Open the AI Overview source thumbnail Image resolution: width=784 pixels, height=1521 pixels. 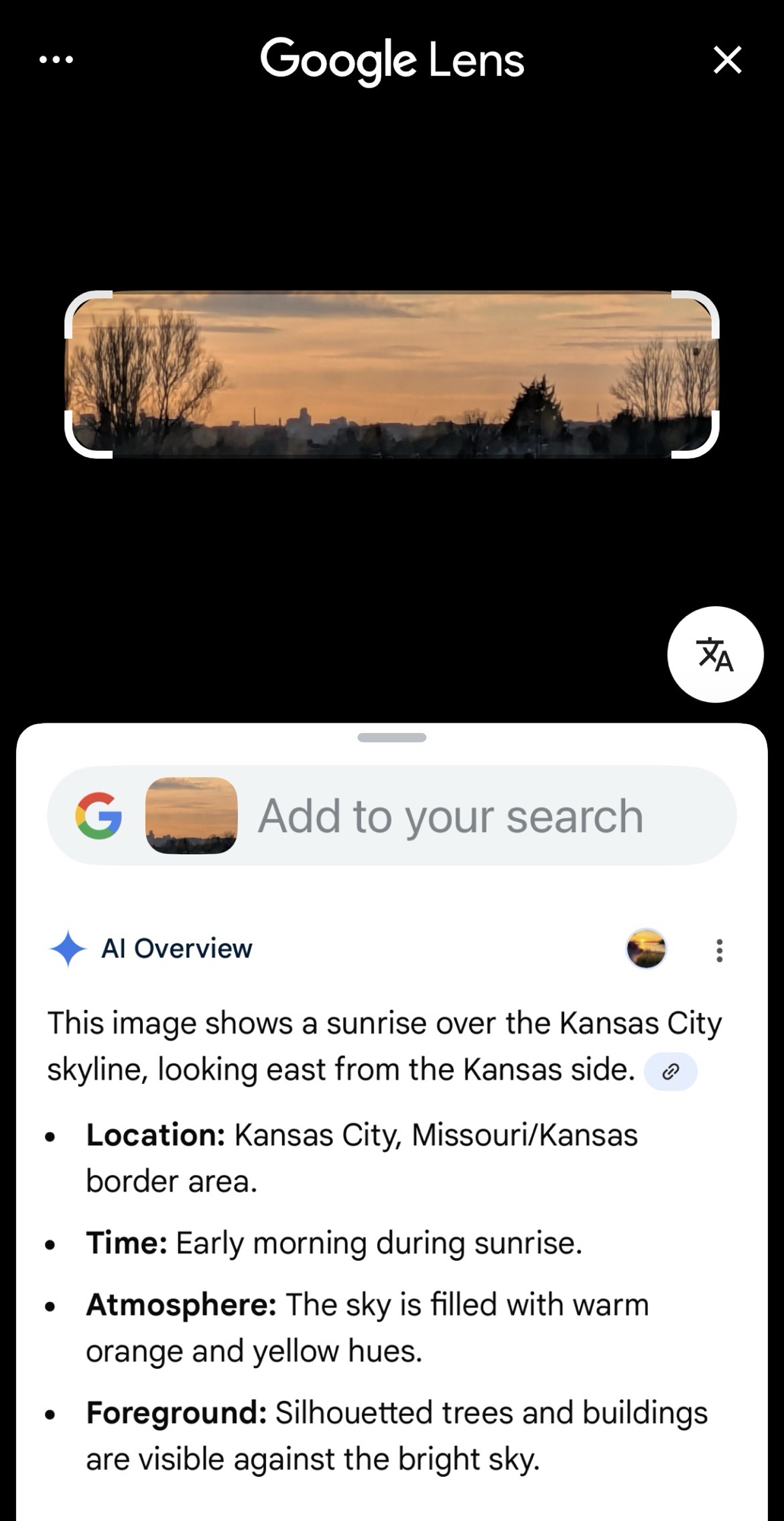(x=646, y=949)
